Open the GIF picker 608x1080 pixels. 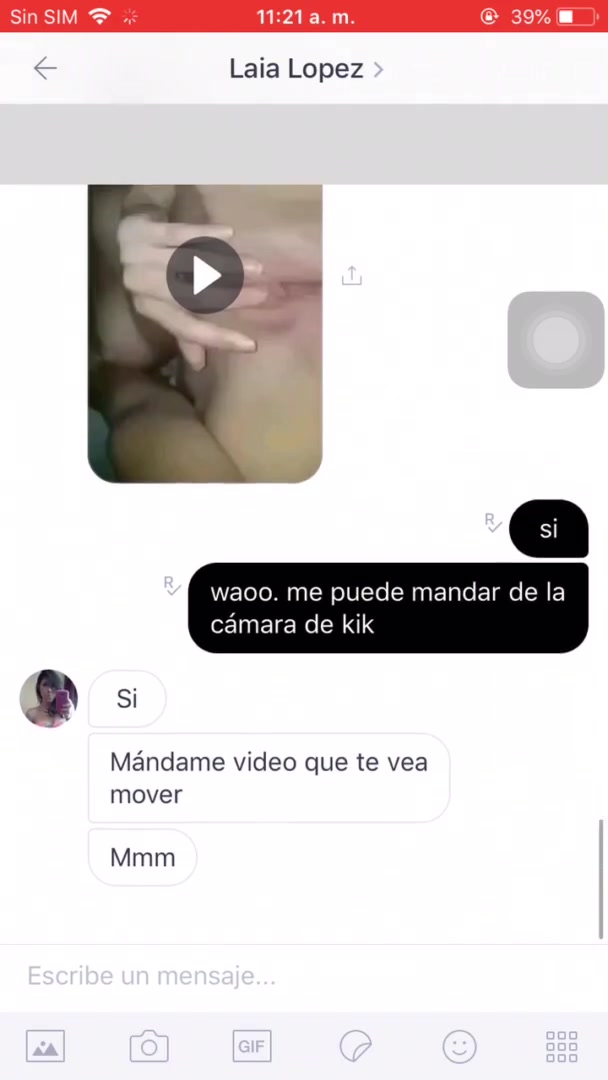[252, 1046]
